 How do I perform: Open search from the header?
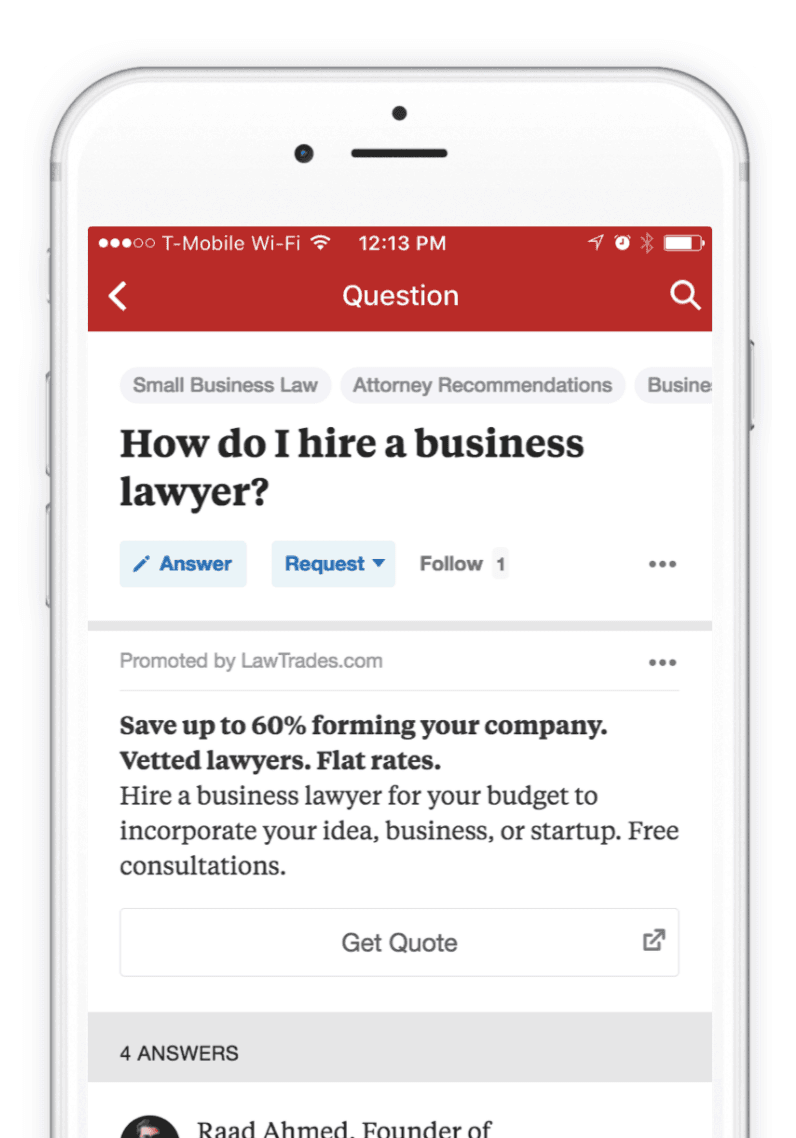pyautogui.click(x=685, y=295)
